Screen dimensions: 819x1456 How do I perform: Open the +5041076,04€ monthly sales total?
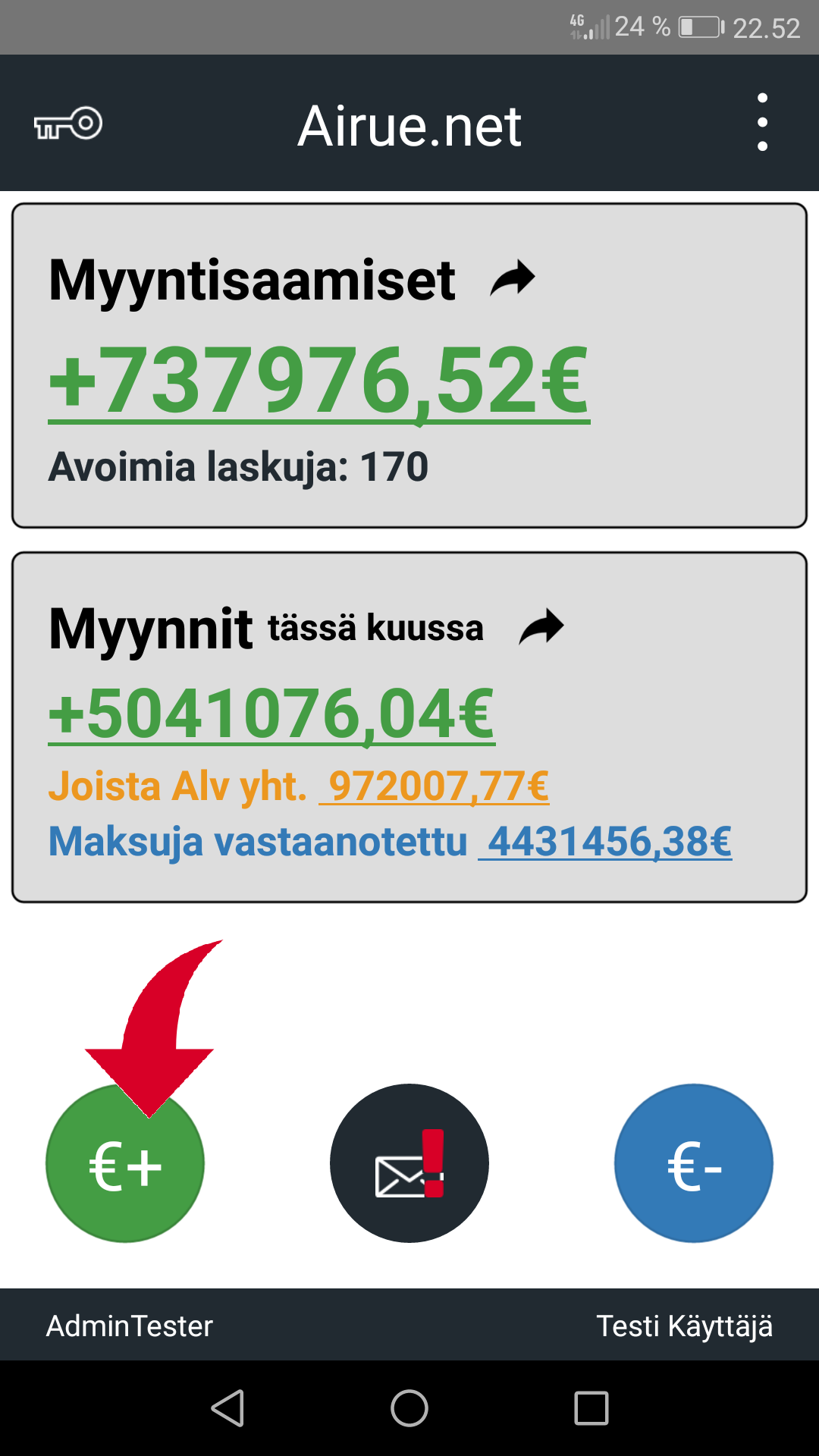(x=271, y=714)
